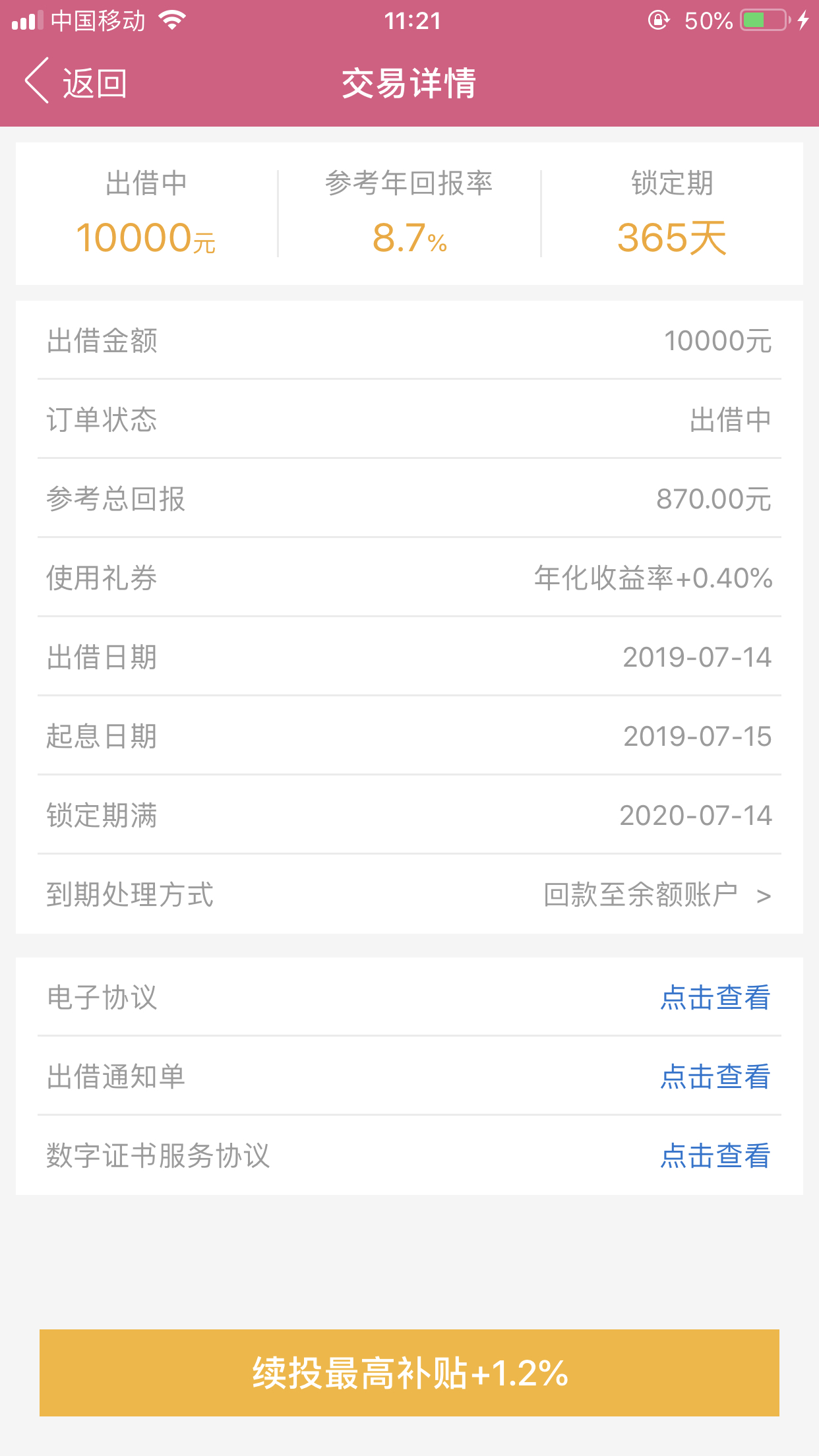819x1456 pixels.
Task: Tap 点击查看 for 出借通知单
Action: (x=715, y=1076)
